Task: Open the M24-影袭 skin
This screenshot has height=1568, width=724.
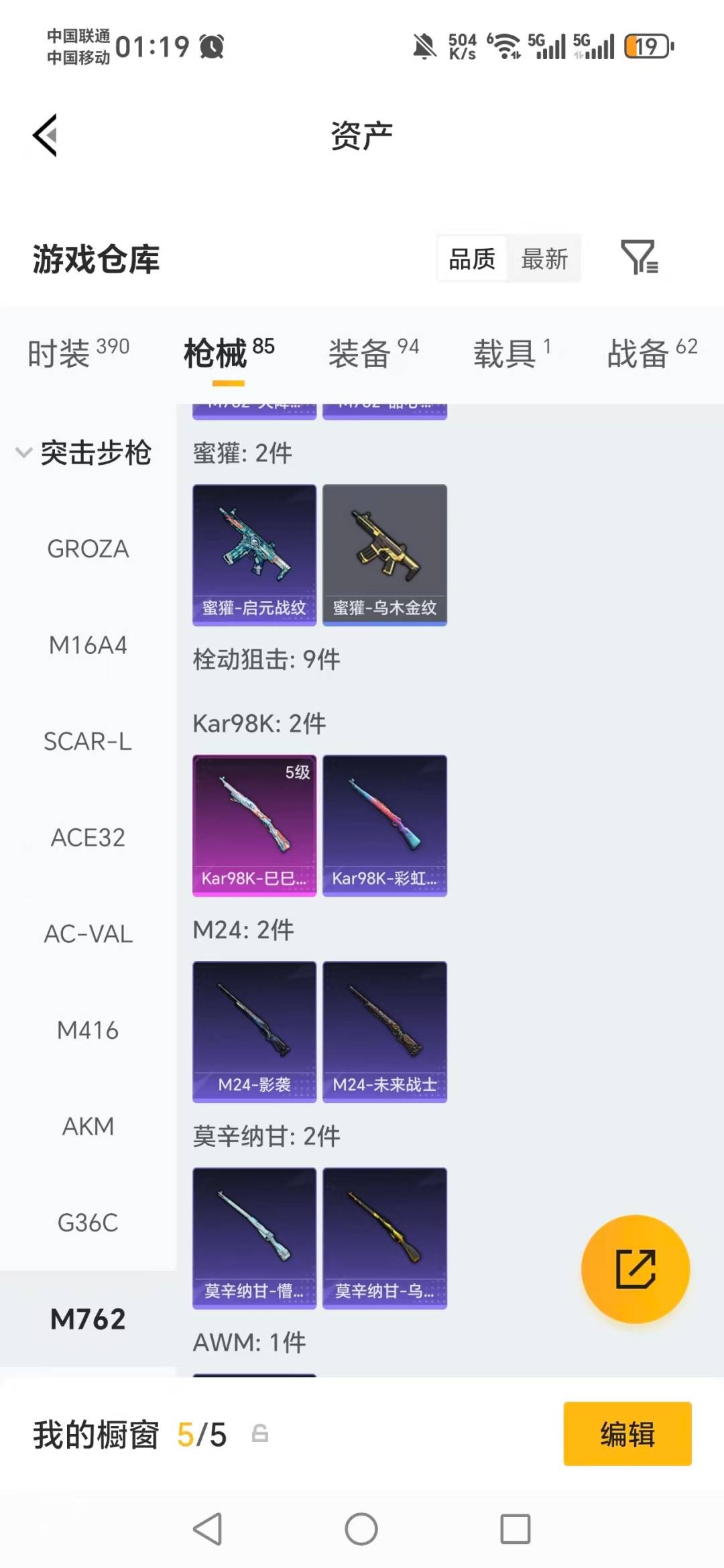Action: [x=254, y=1031]
